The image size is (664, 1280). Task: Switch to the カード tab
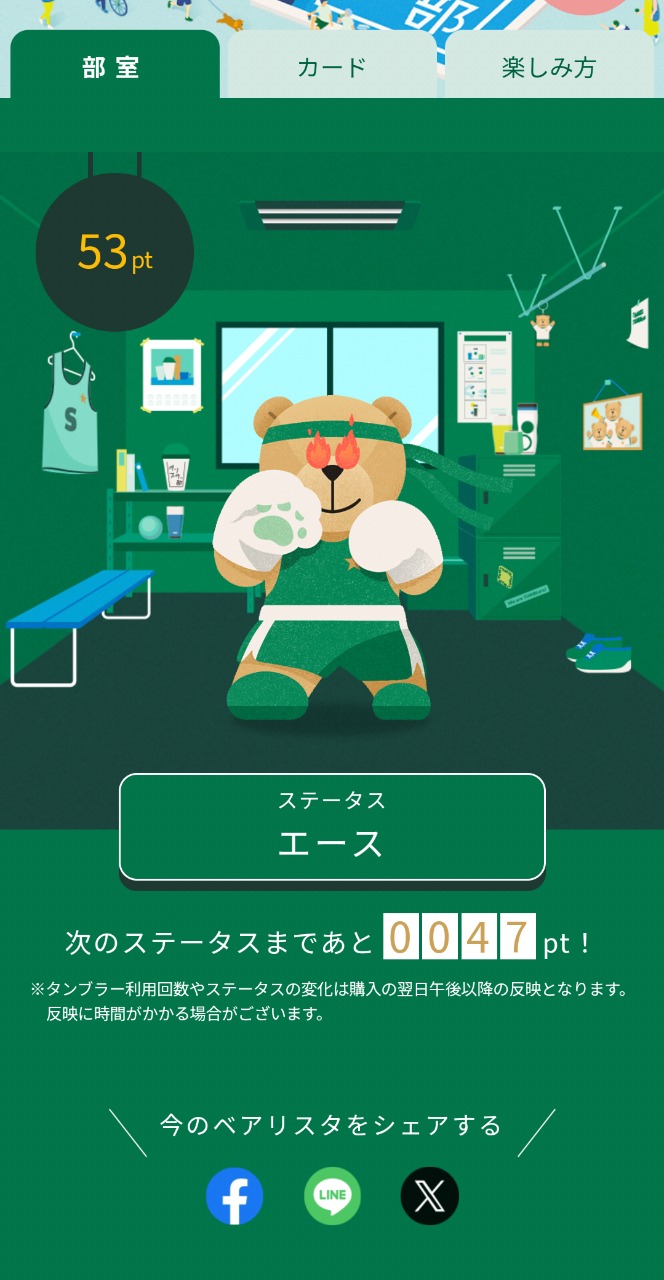(332, 68)
